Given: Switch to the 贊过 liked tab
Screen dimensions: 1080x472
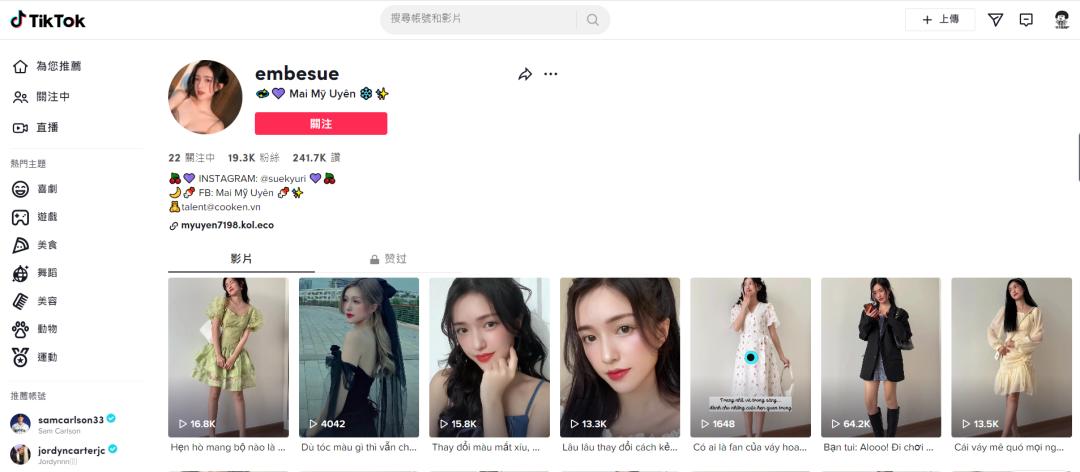Looking at the screenshot, I should [x=388, y=258].
